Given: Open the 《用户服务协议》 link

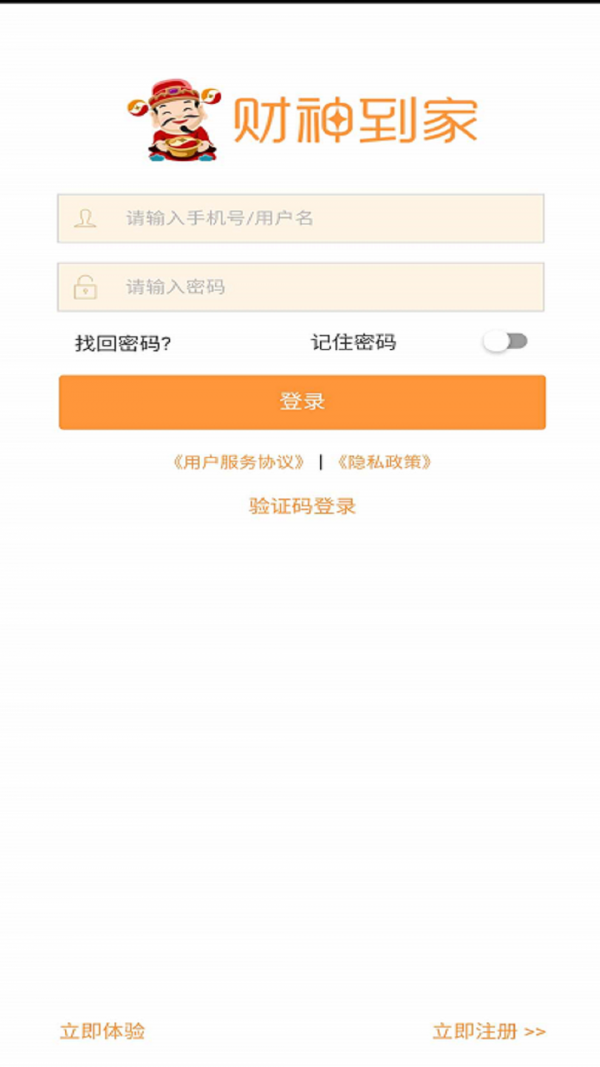Looking at the screenshot, I should tap(238, 462).
